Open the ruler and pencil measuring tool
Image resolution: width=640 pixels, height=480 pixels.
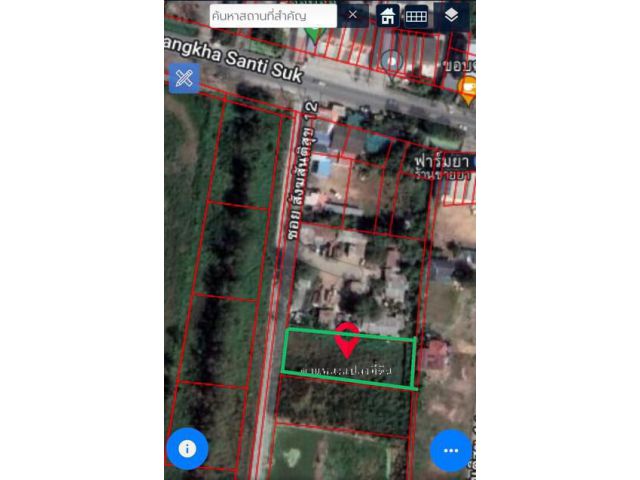click(x=184, y=78)
